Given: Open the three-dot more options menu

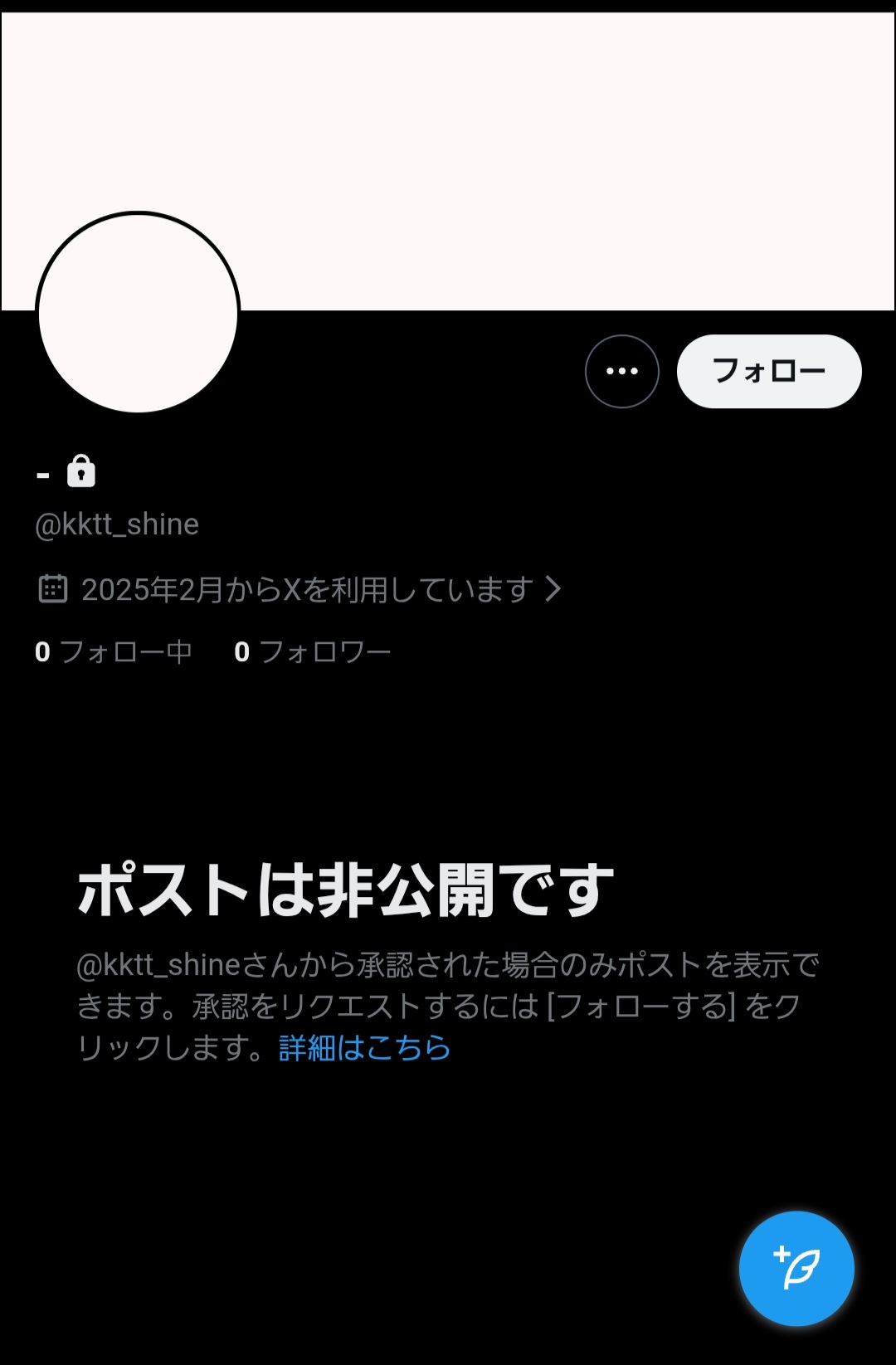Looking at the screenshot, I should point(621,371).
